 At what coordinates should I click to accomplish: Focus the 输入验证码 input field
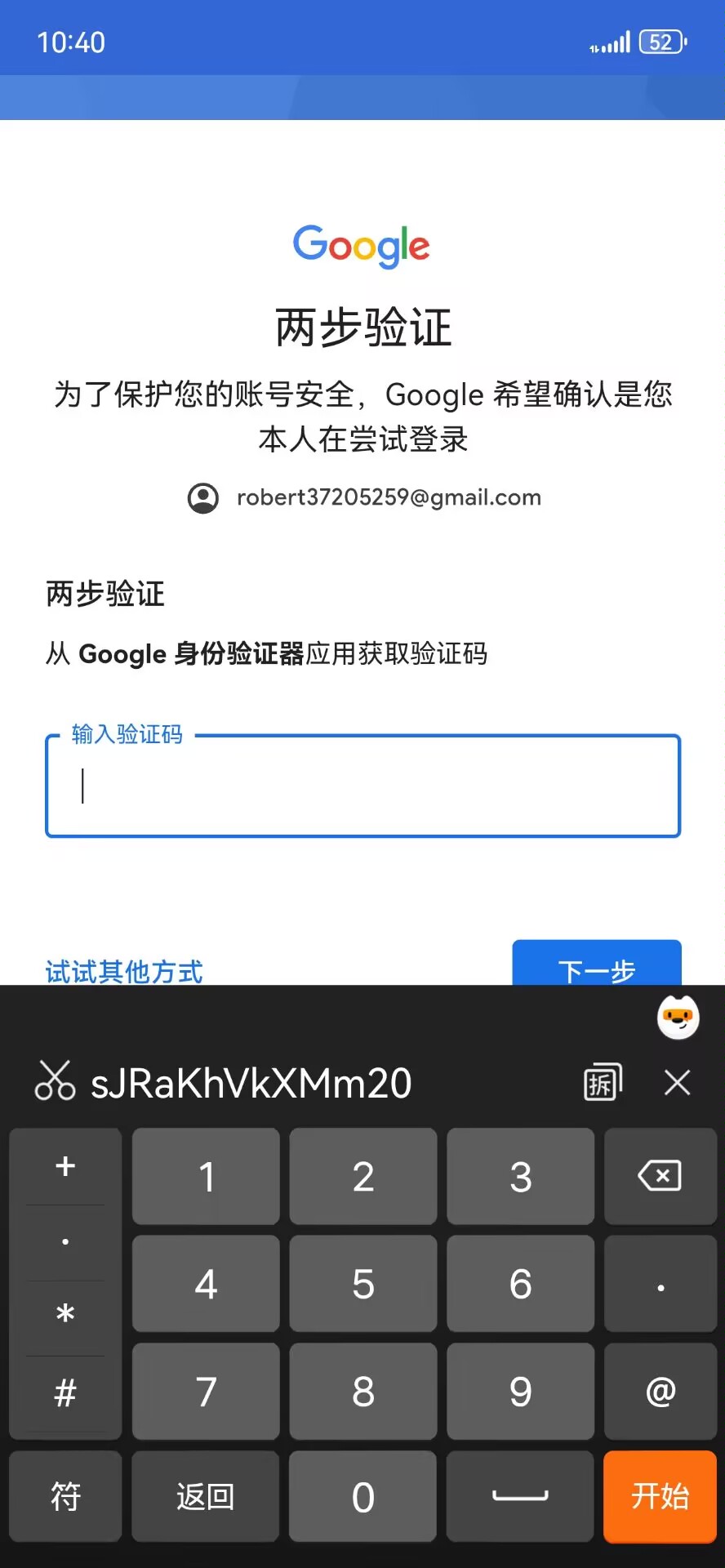click(362, 786)
